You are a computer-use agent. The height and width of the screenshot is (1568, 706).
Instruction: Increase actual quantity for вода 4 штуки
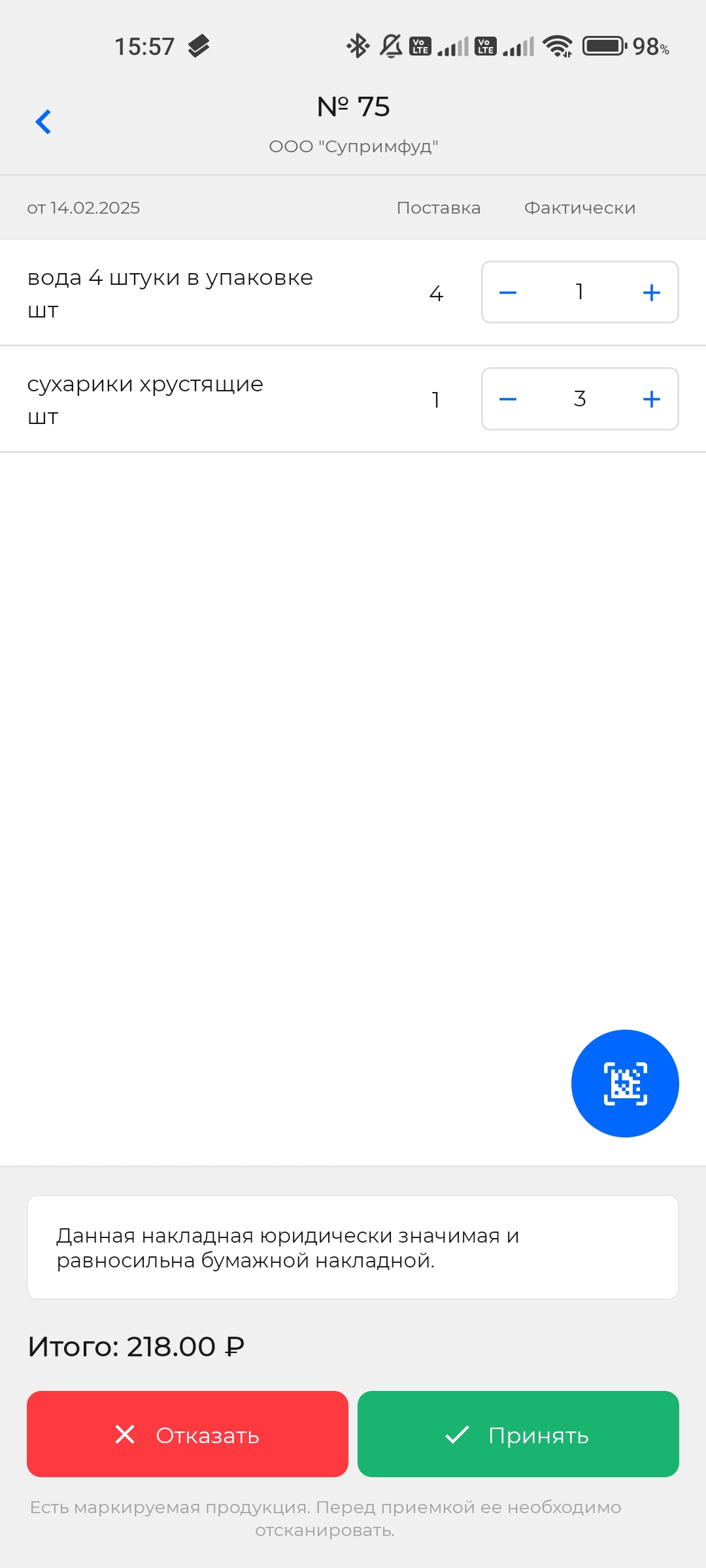[651, 293]
